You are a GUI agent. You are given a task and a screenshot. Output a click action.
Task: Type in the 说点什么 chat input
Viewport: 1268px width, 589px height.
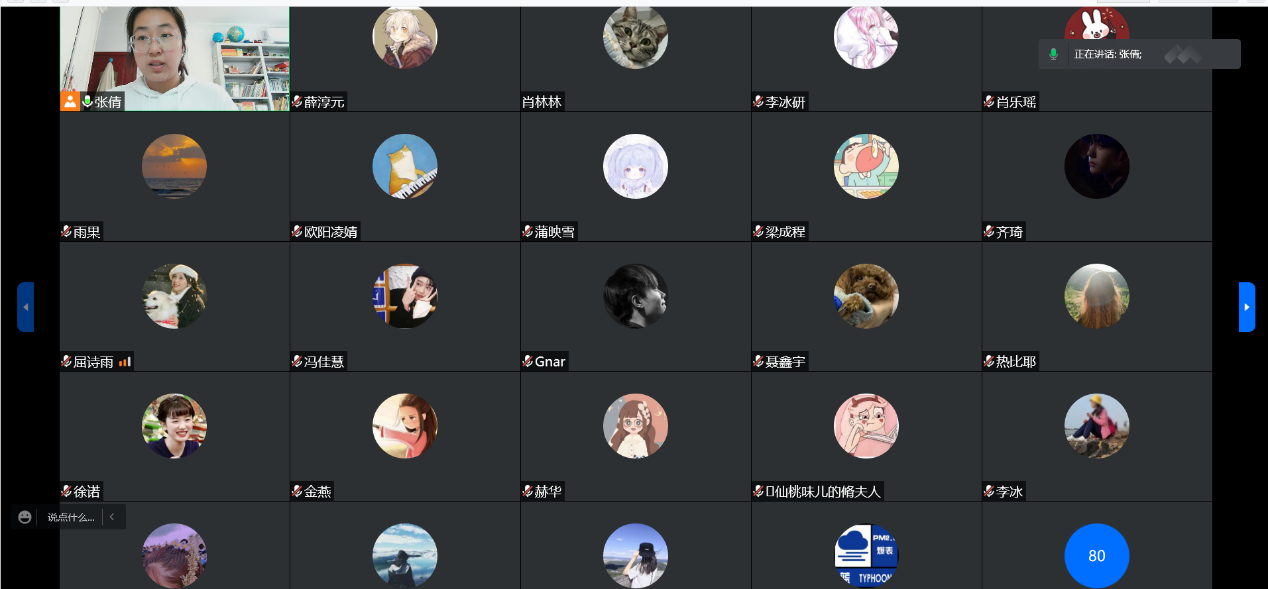point(71,517)
